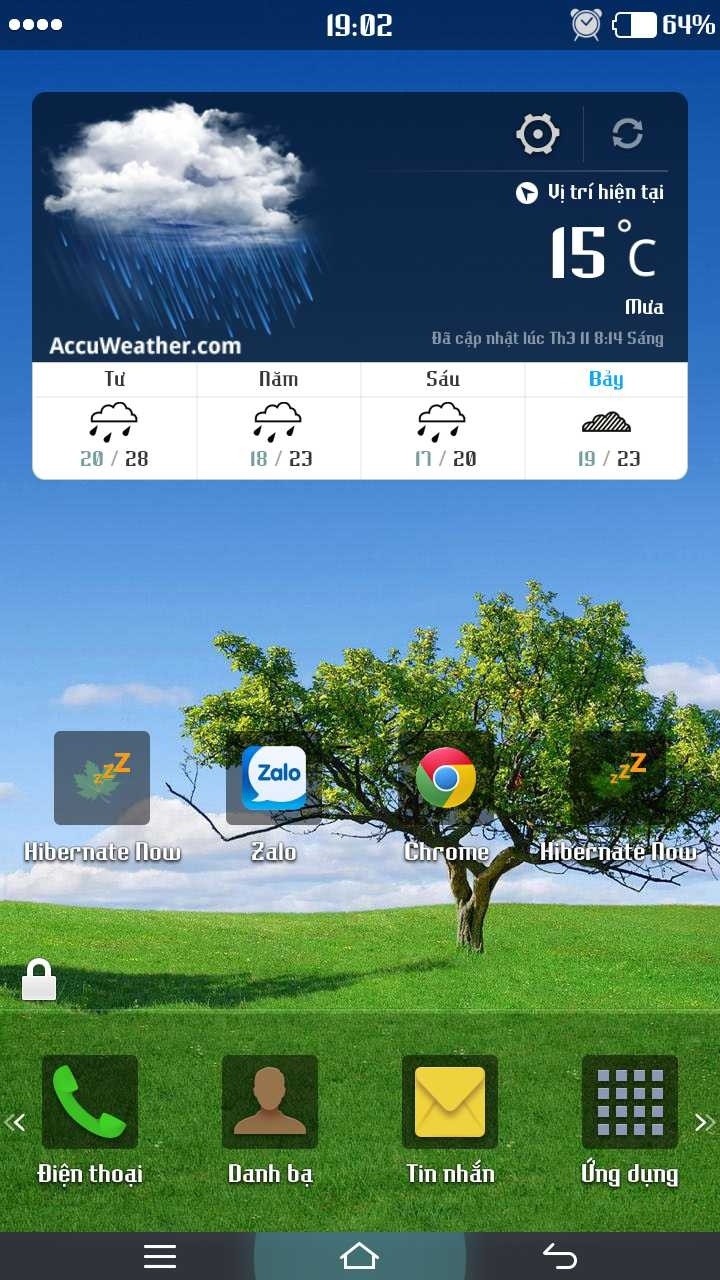This screenshot has height=1280, width=720.
Task: Refresh the weather widget
Action: [627, 134]
